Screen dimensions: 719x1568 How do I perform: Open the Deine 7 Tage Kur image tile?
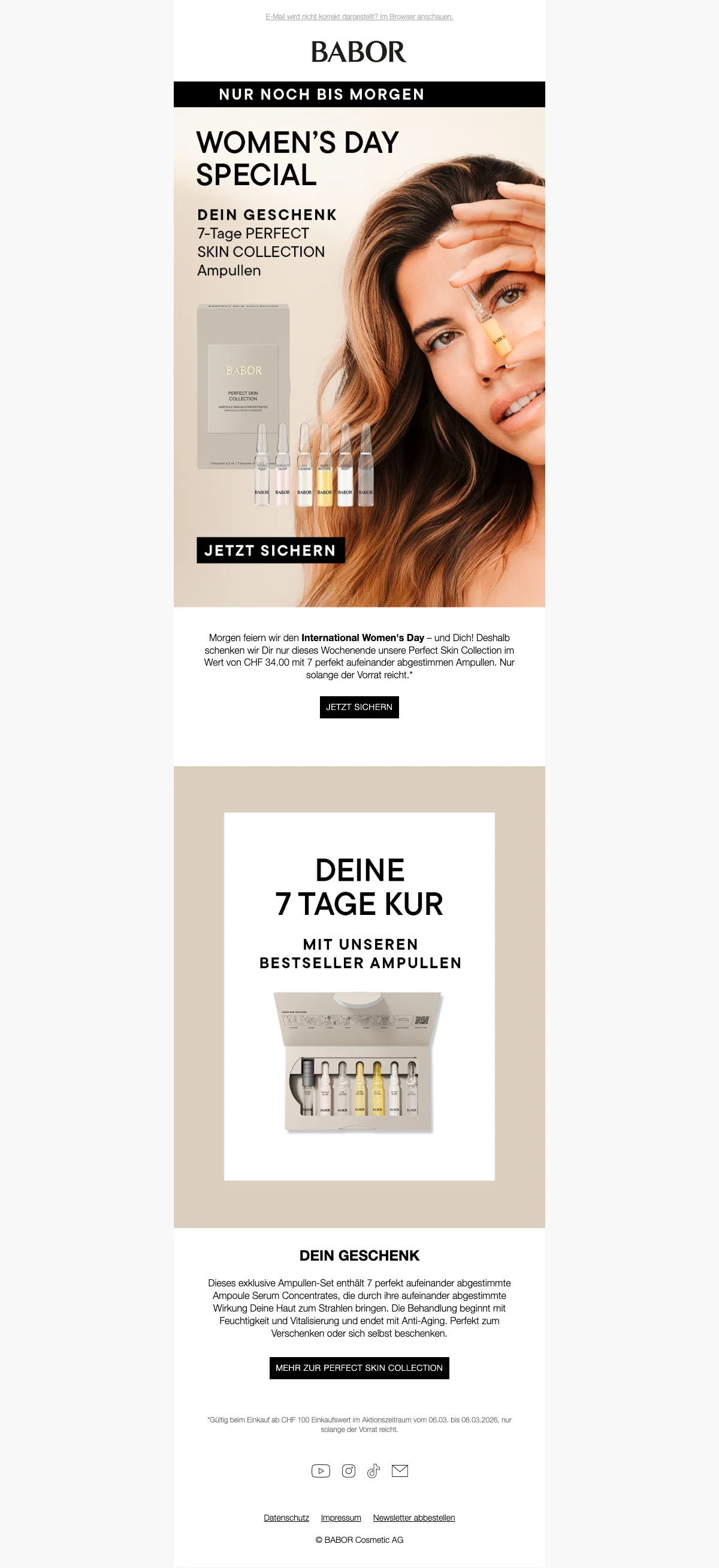tap(358, 996)
